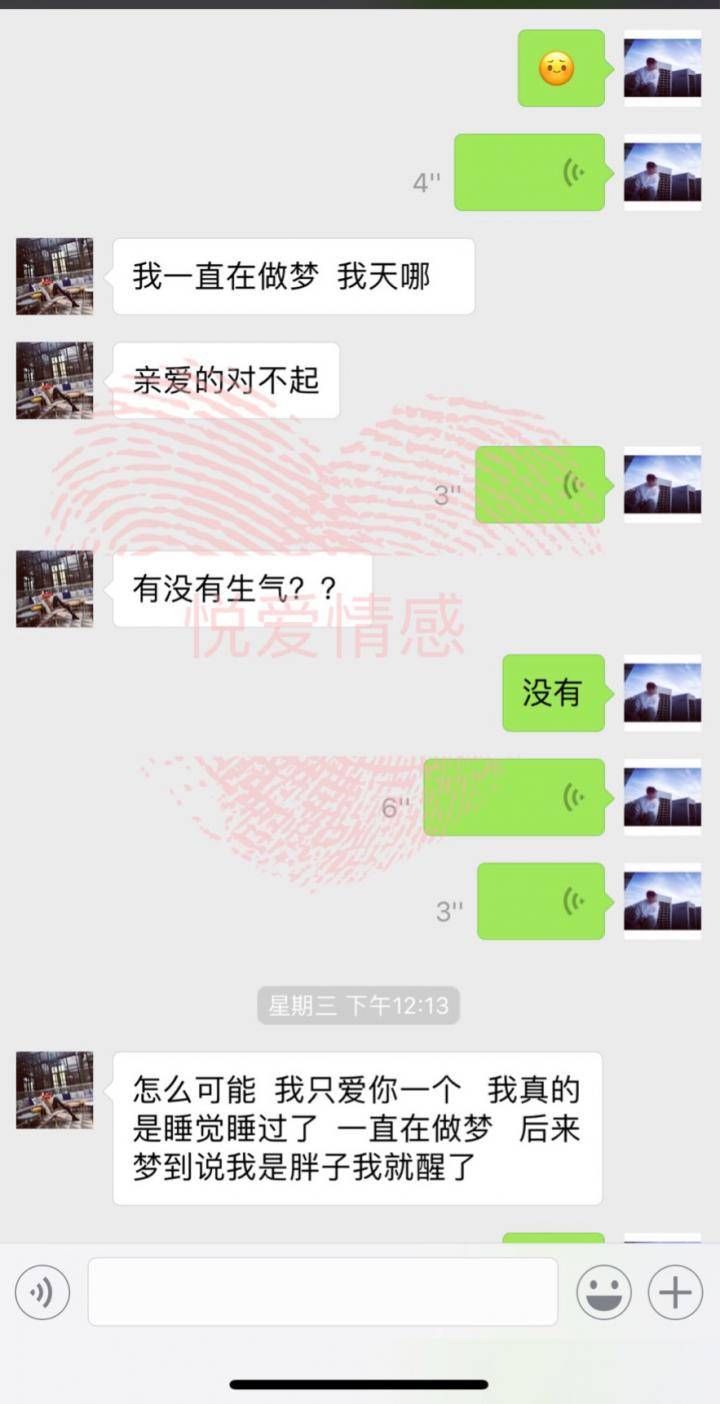Select the 没有 message bubble
Image resolution: width=720 pixels, height=1404 pixels.
(551, 693)
